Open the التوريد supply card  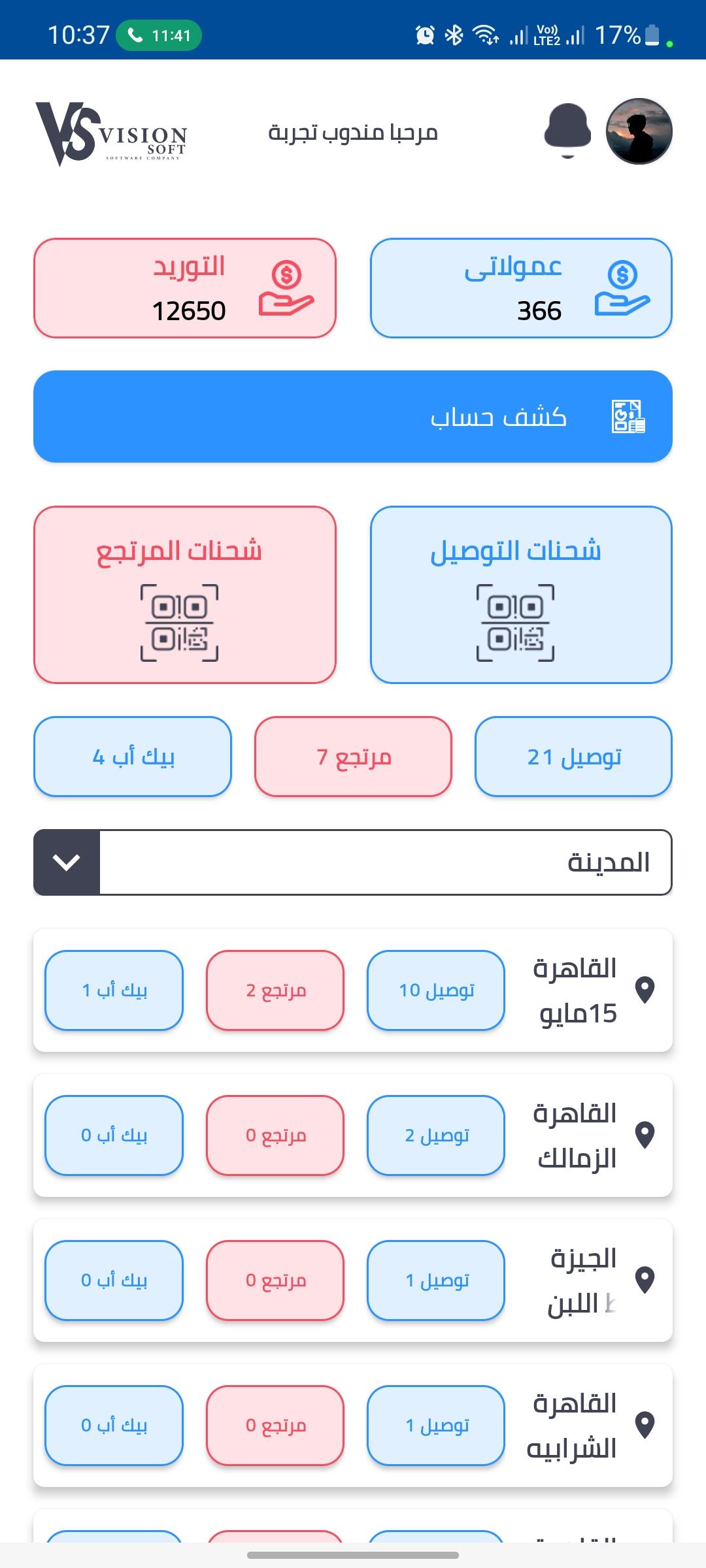(x=185, y=288)
